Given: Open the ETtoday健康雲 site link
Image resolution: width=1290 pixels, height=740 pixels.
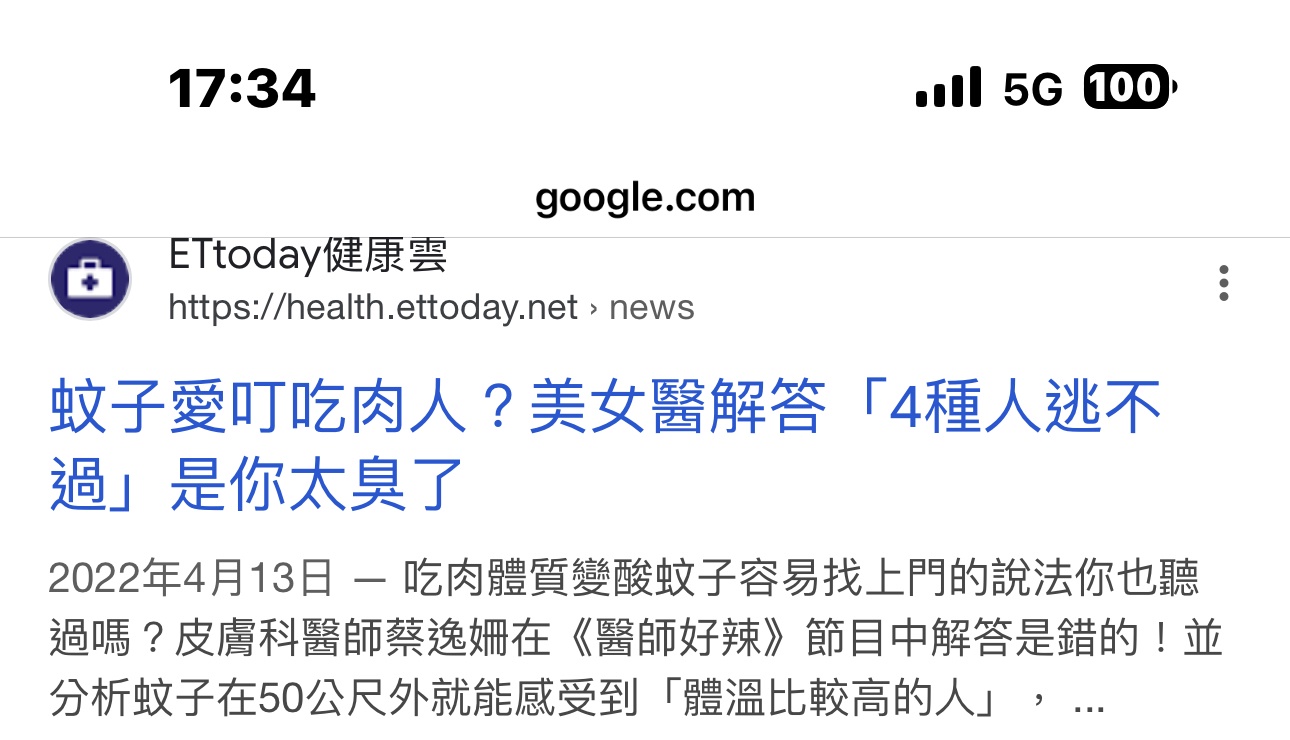Looking at the screenshot, I should (308, 257).
